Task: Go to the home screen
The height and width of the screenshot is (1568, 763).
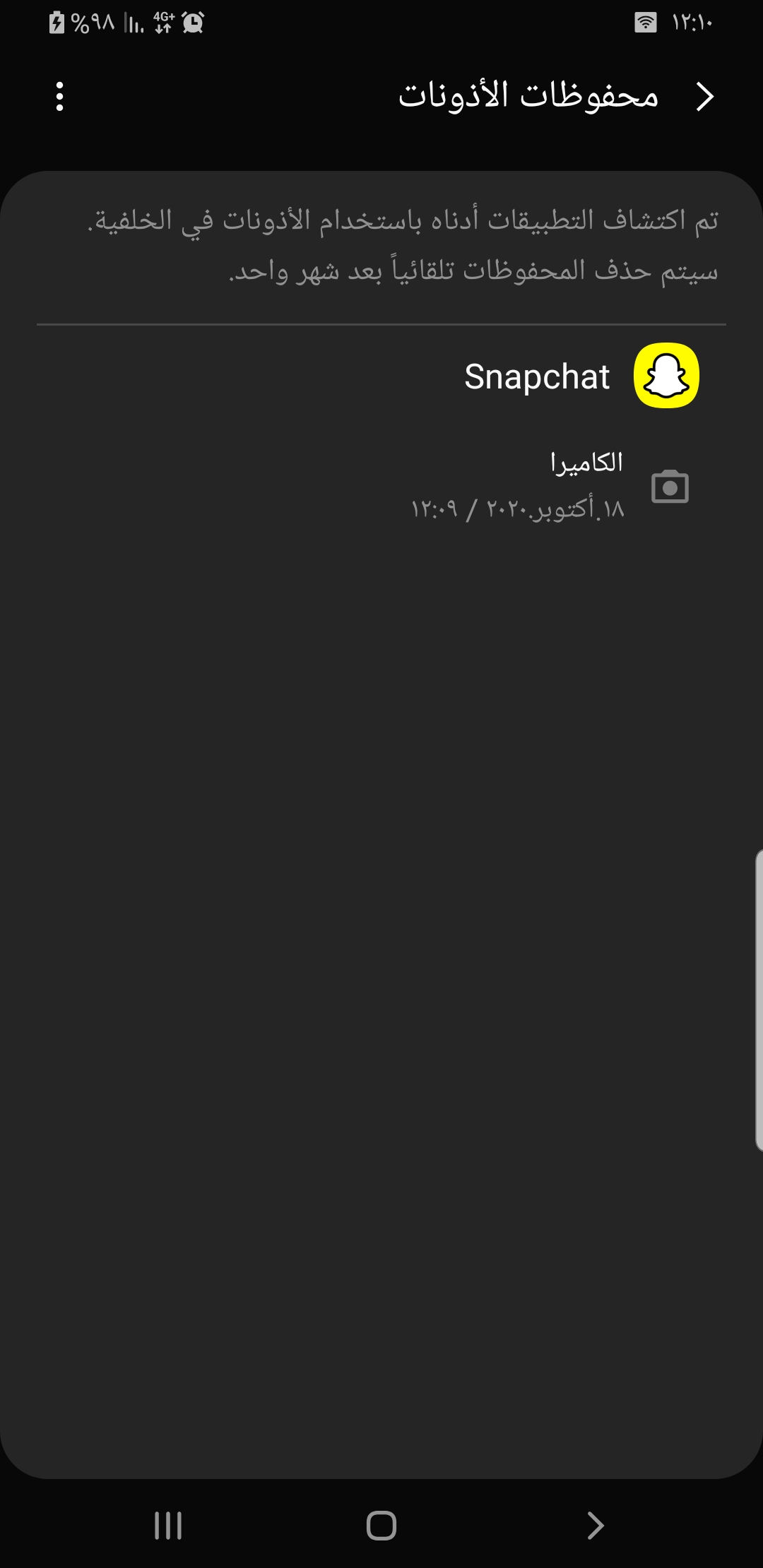Action: (x=381, y=1525)
